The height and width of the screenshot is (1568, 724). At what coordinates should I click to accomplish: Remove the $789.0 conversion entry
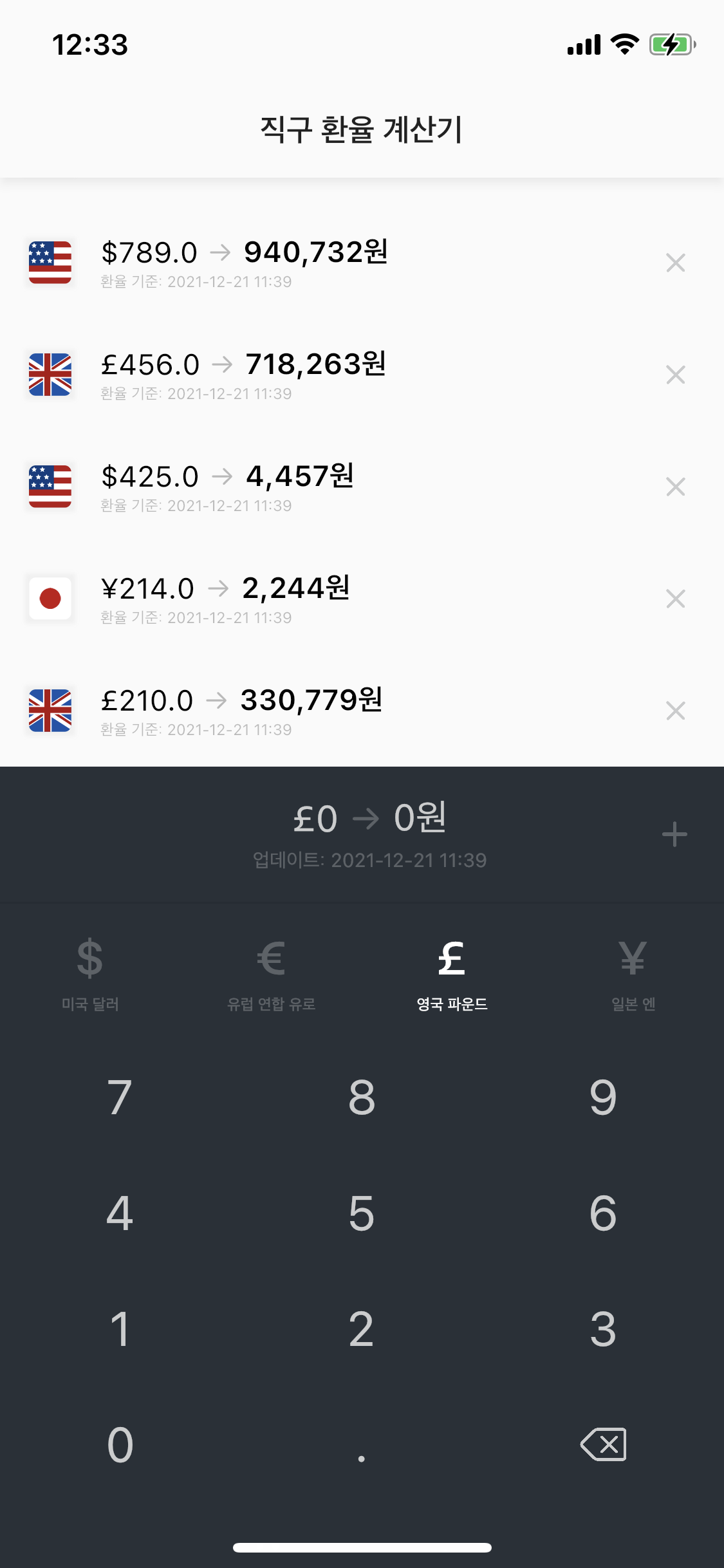coord(675,263)
